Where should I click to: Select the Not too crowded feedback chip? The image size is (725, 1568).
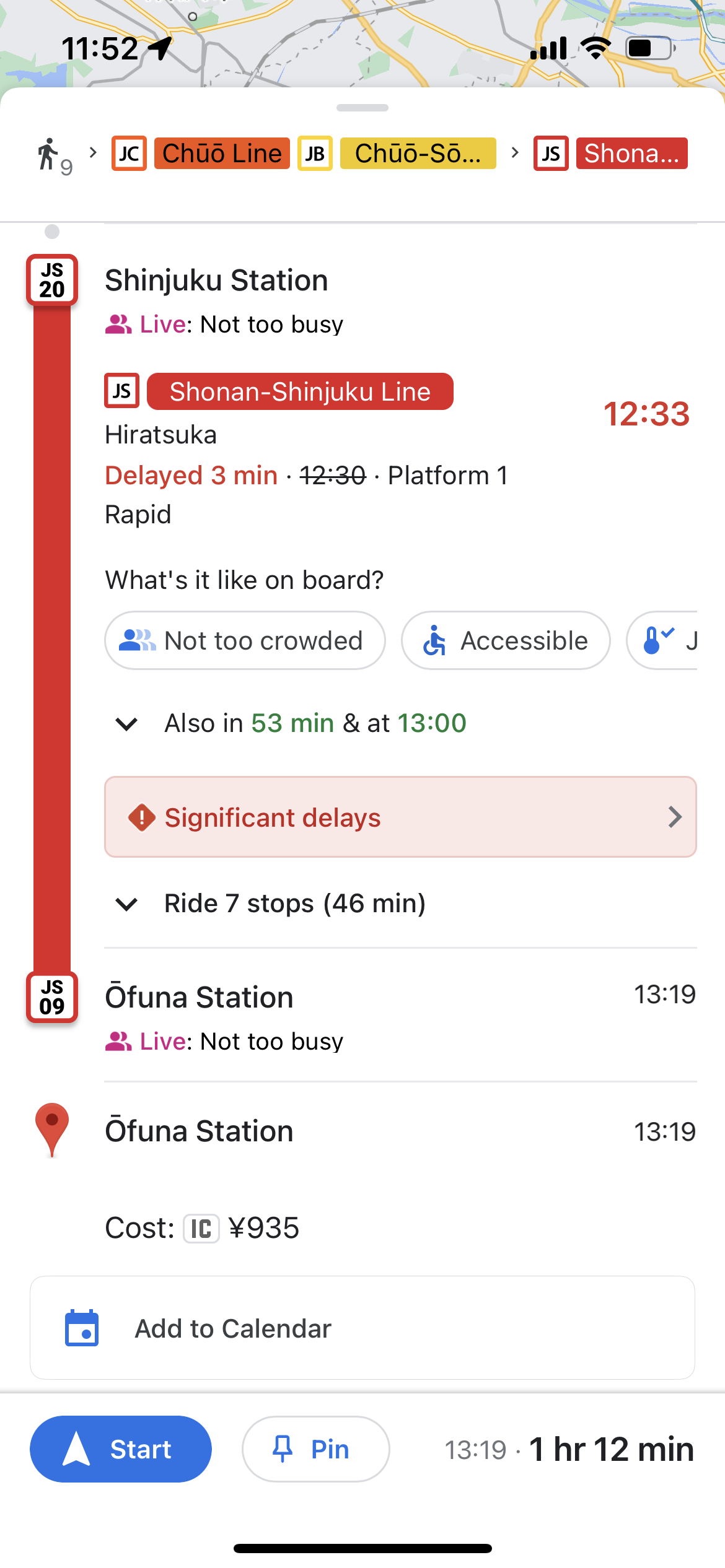point(244,641)
